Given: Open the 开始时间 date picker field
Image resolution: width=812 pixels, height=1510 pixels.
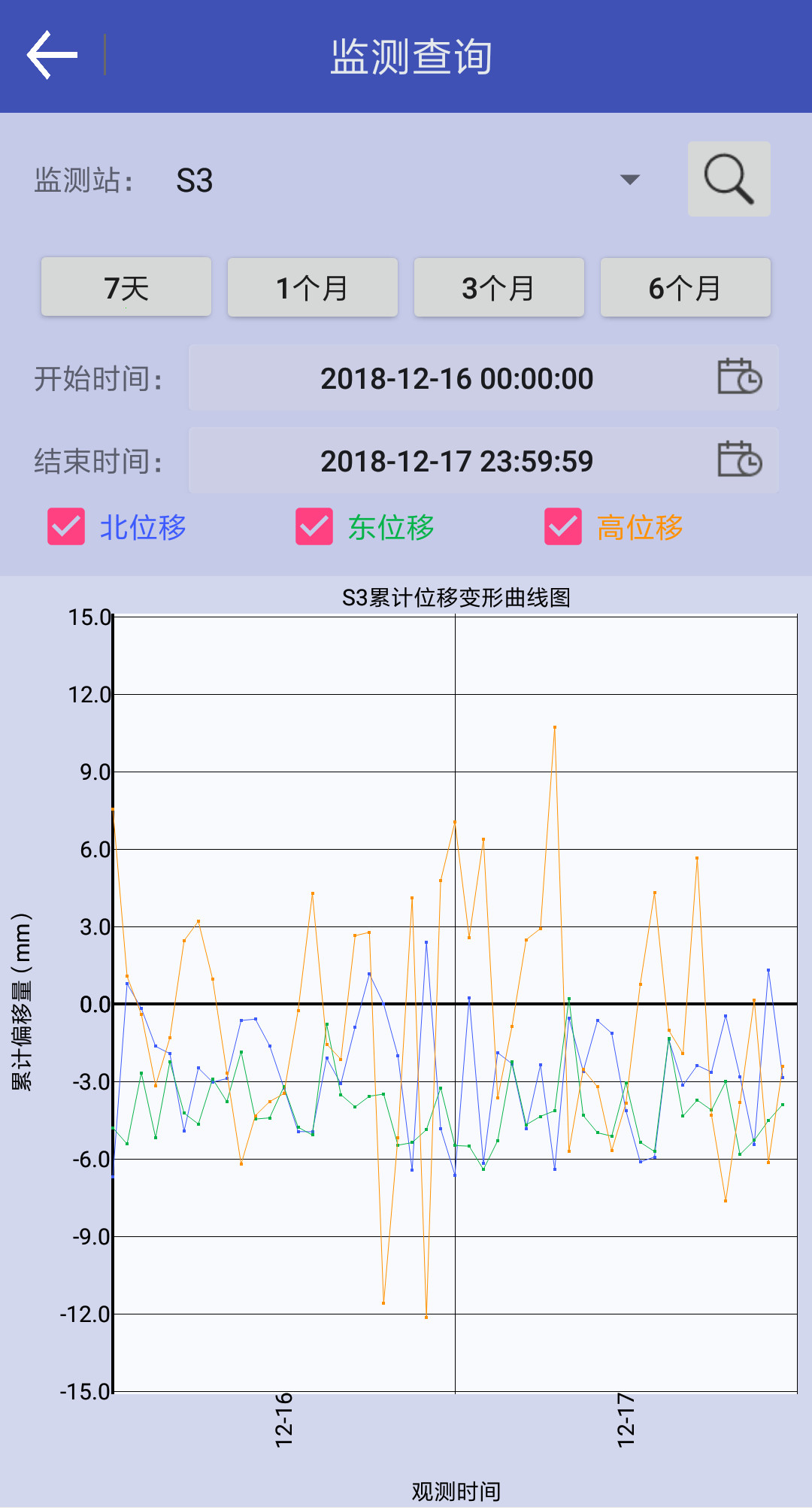Looking at the screenshot, I should pos(483,378).
